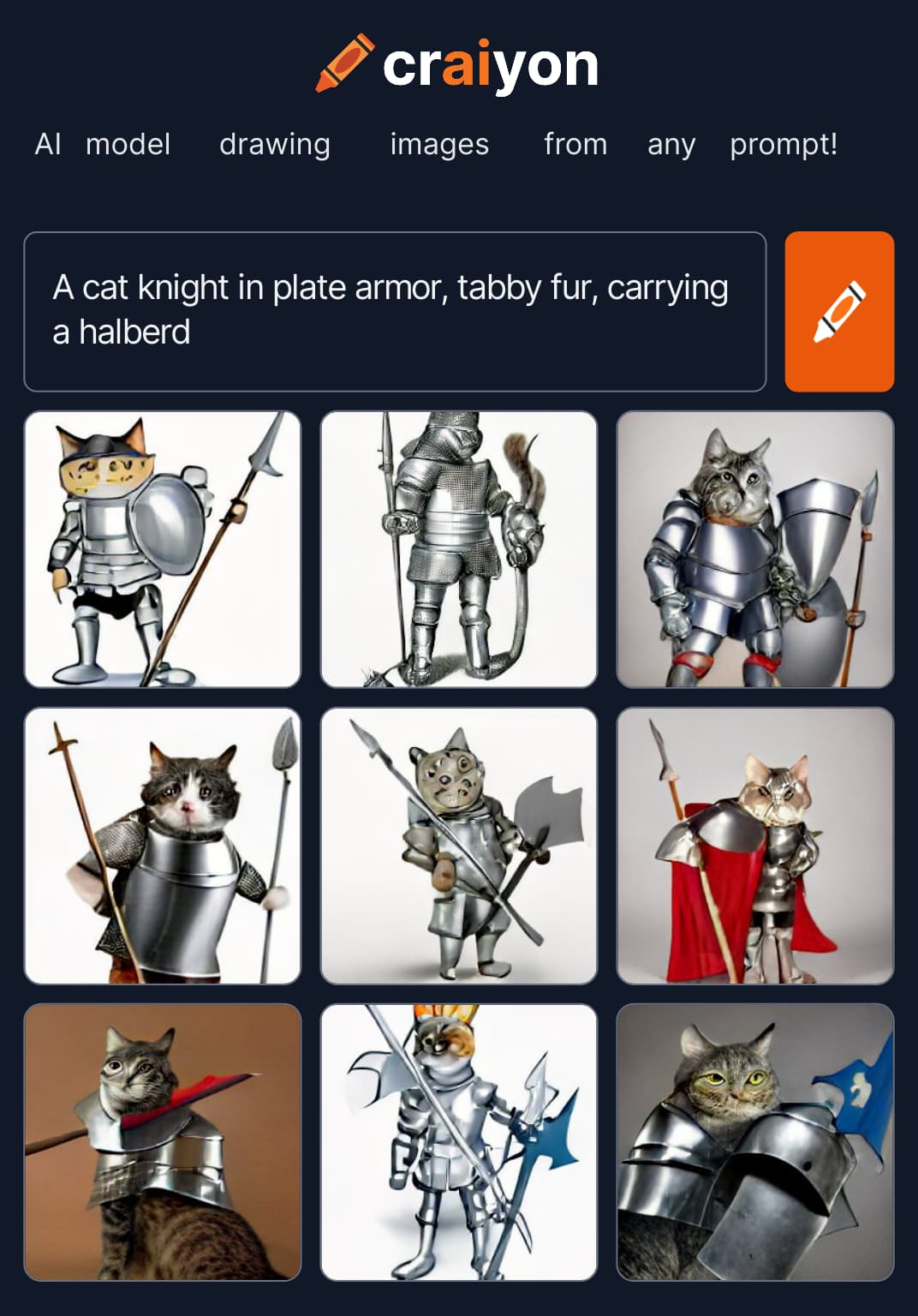View the cat knight wearing a red cape
This screenshot has height=1316, width=918.
755,846
